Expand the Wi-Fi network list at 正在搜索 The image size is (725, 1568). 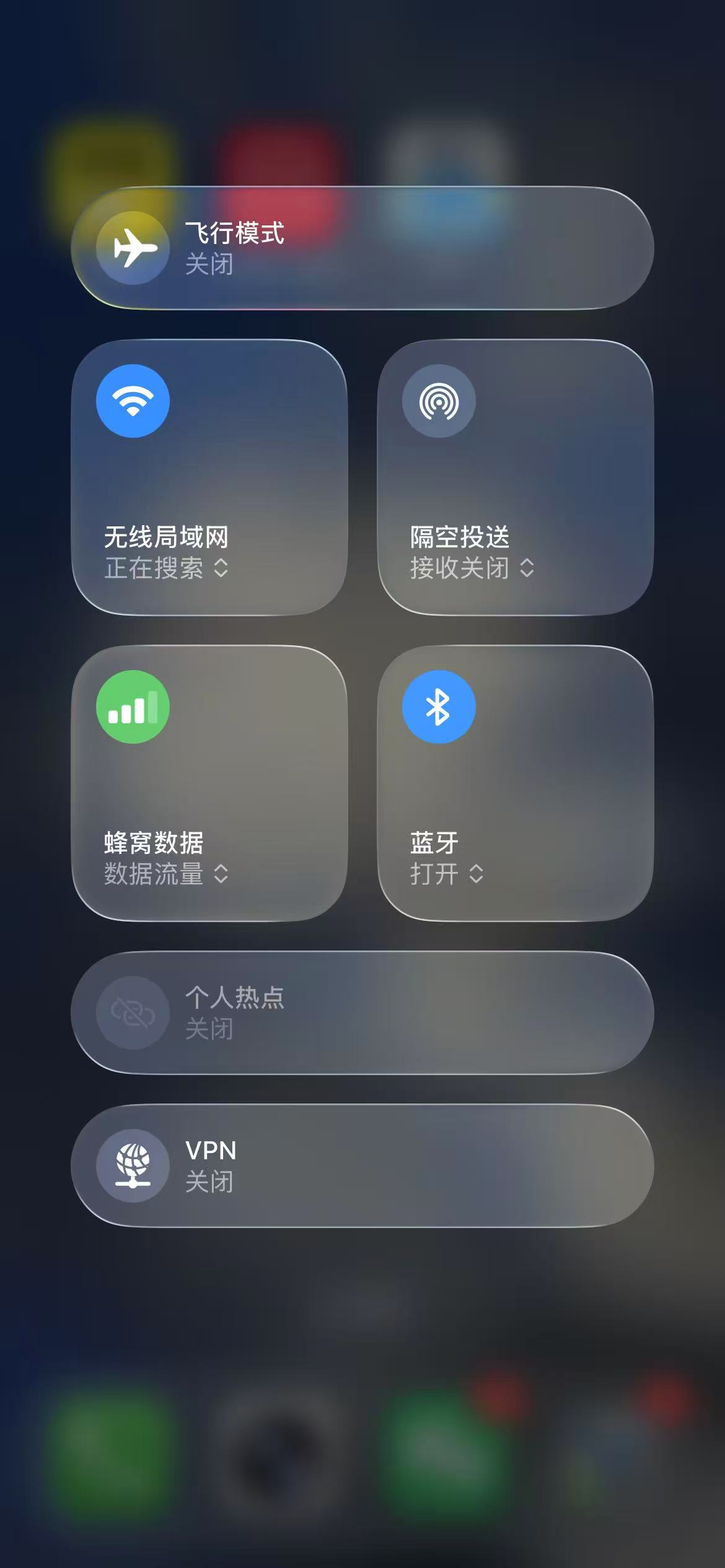pos(166,568)
